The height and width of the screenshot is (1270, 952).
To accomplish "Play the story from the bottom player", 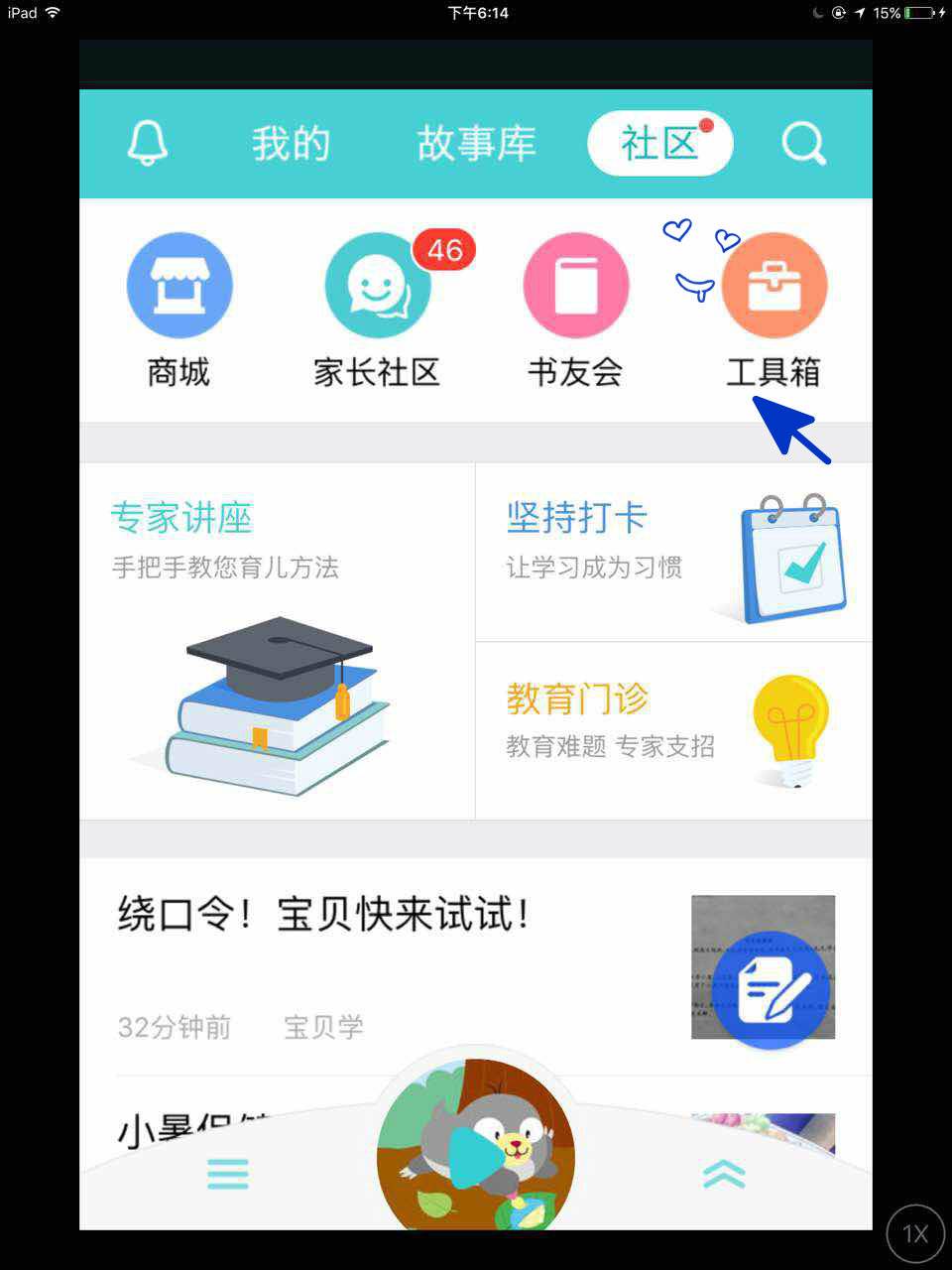I will coord(476,1156).
